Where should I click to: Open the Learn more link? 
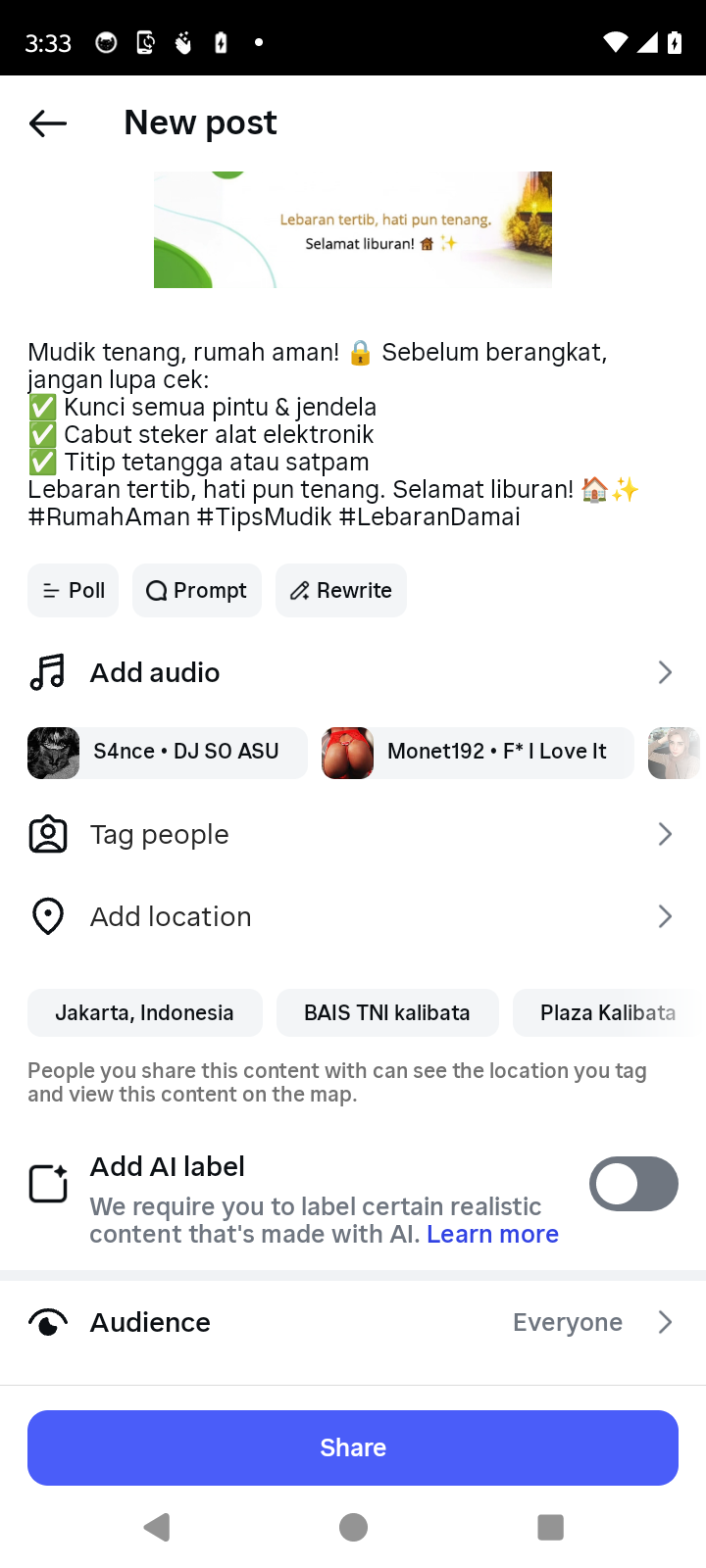tap(492, 1234)
